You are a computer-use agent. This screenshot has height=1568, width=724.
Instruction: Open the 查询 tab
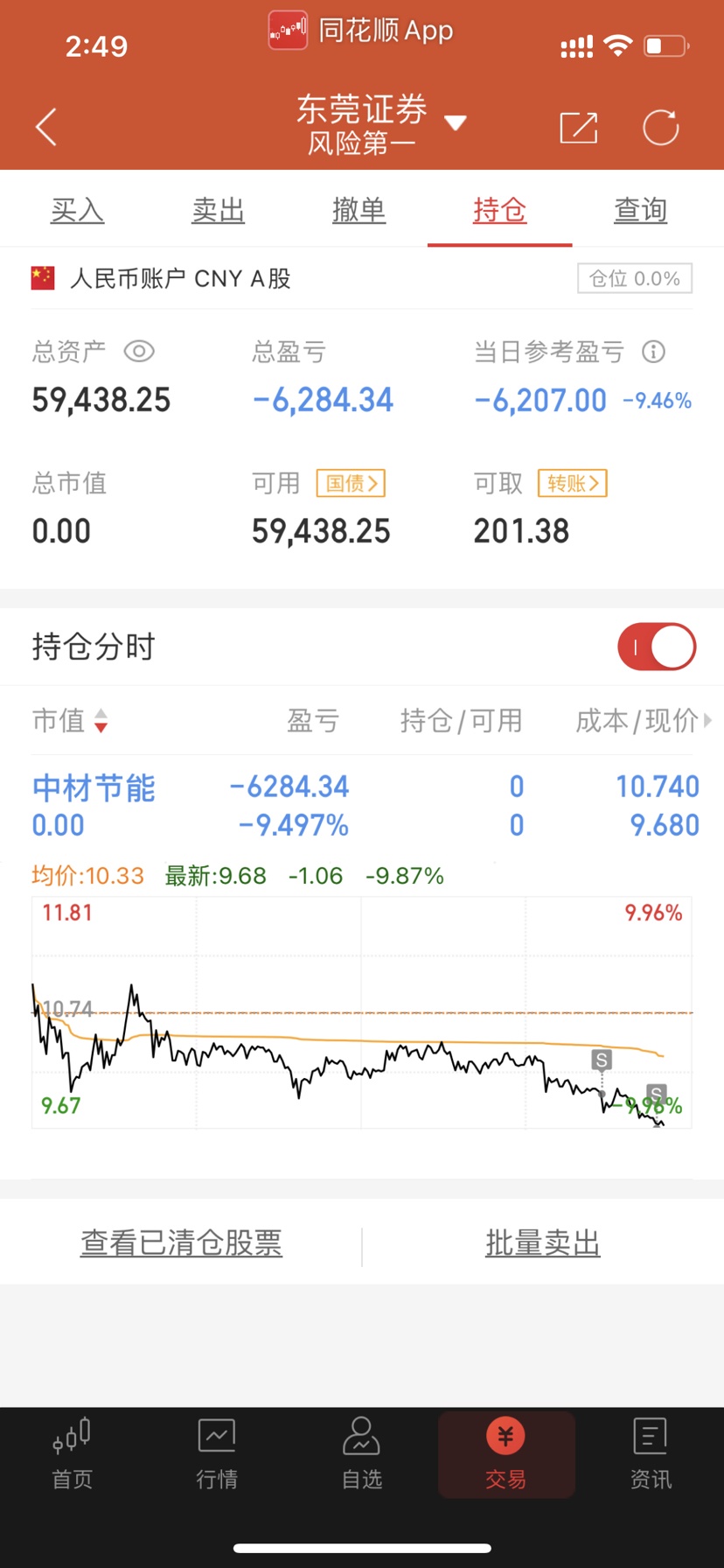641,210
